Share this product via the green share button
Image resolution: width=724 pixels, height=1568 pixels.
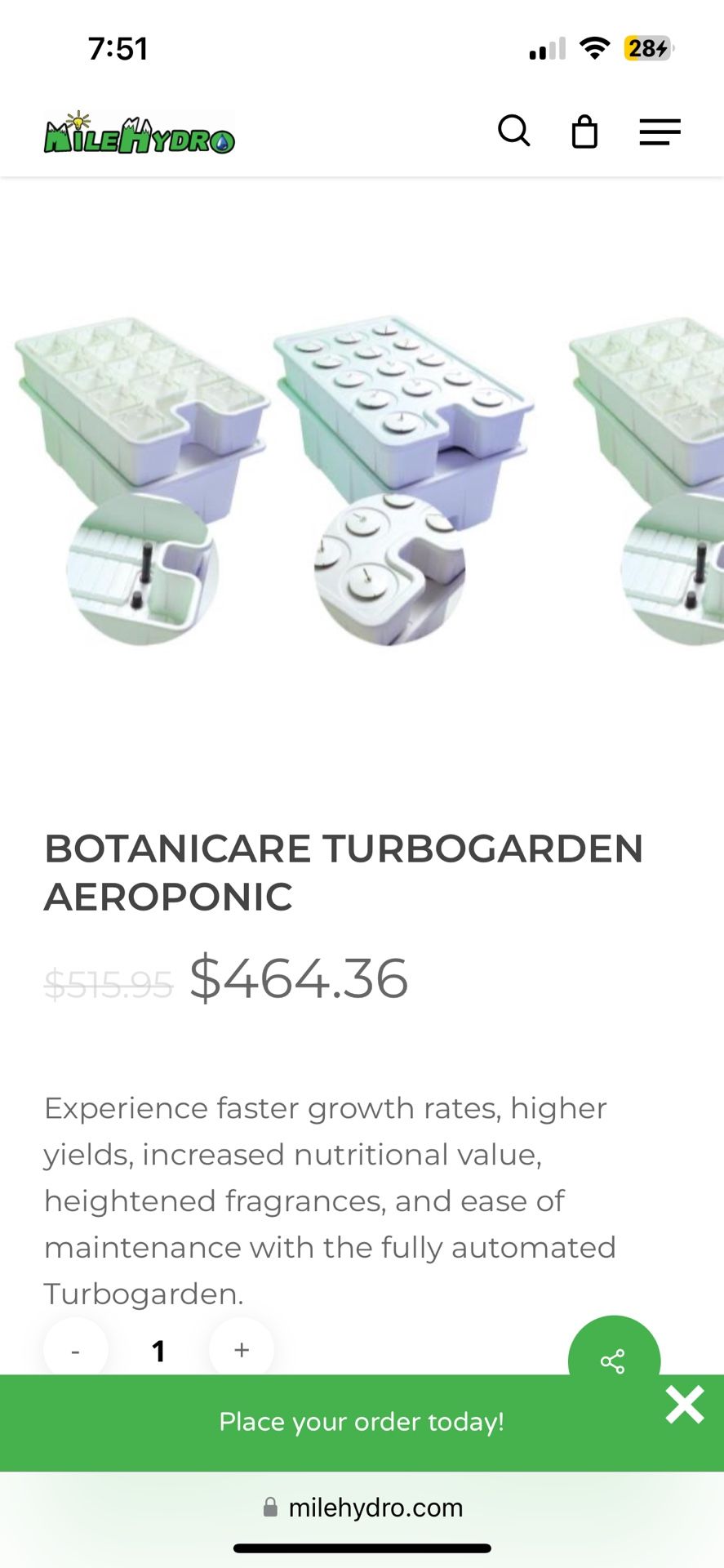(x=613, y=1359)
